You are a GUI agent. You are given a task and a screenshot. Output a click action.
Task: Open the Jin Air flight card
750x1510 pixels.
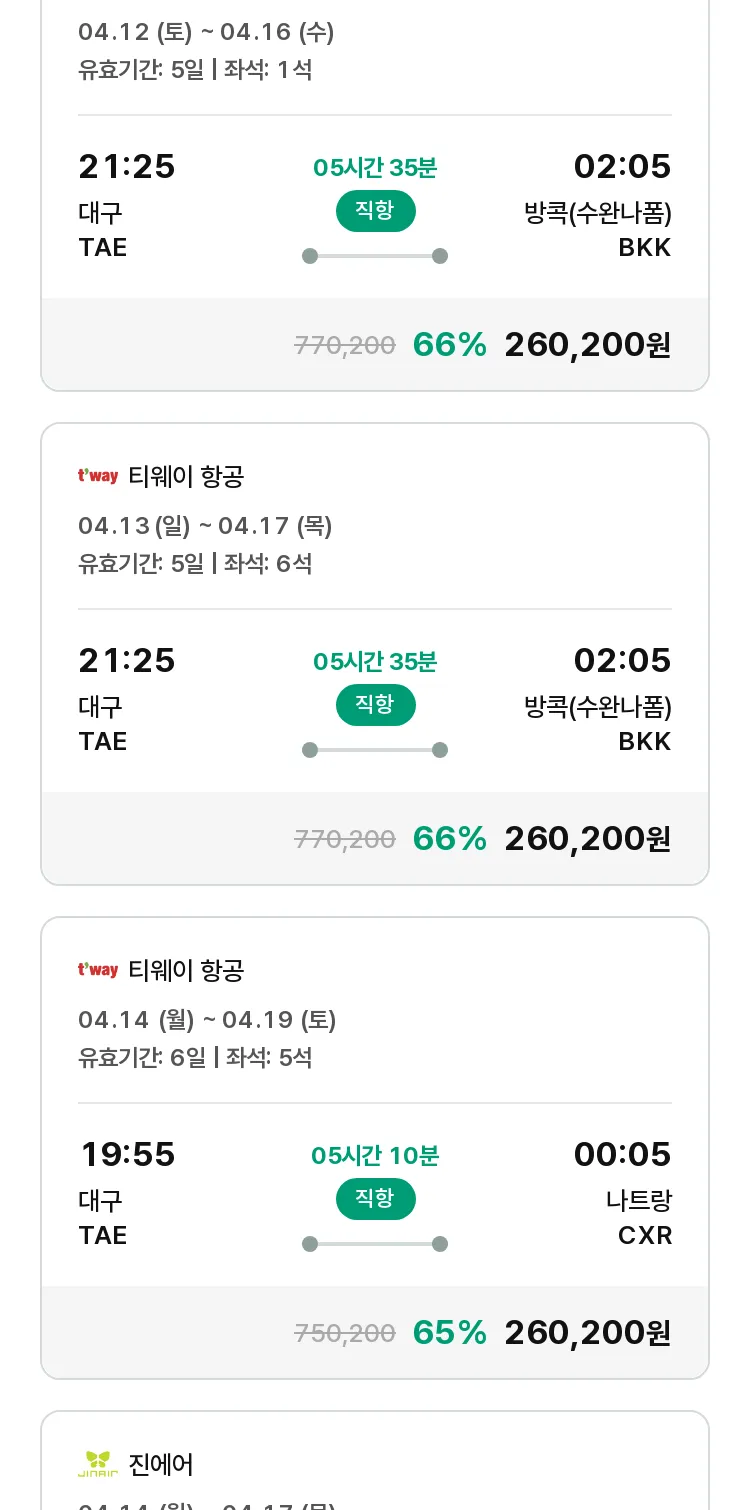tap(375, 1461)
